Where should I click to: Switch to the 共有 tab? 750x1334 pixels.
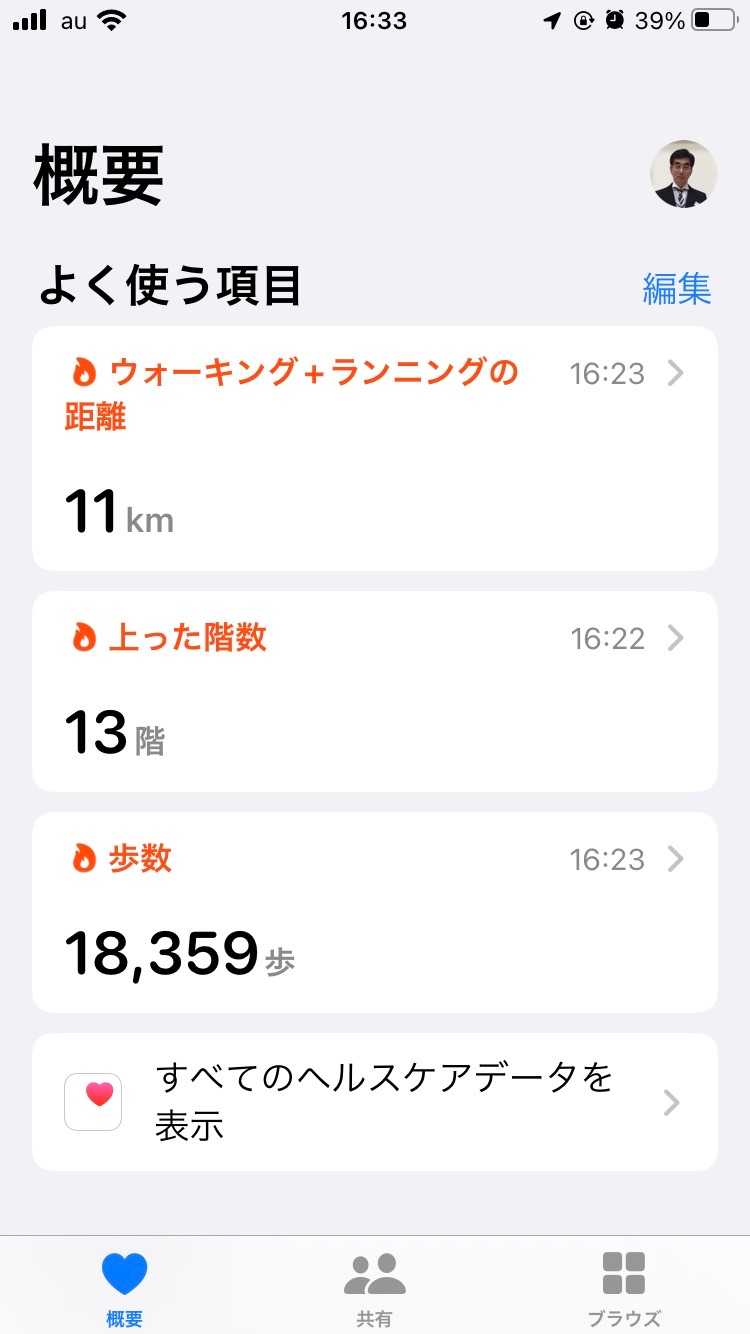coord(374,1288)
